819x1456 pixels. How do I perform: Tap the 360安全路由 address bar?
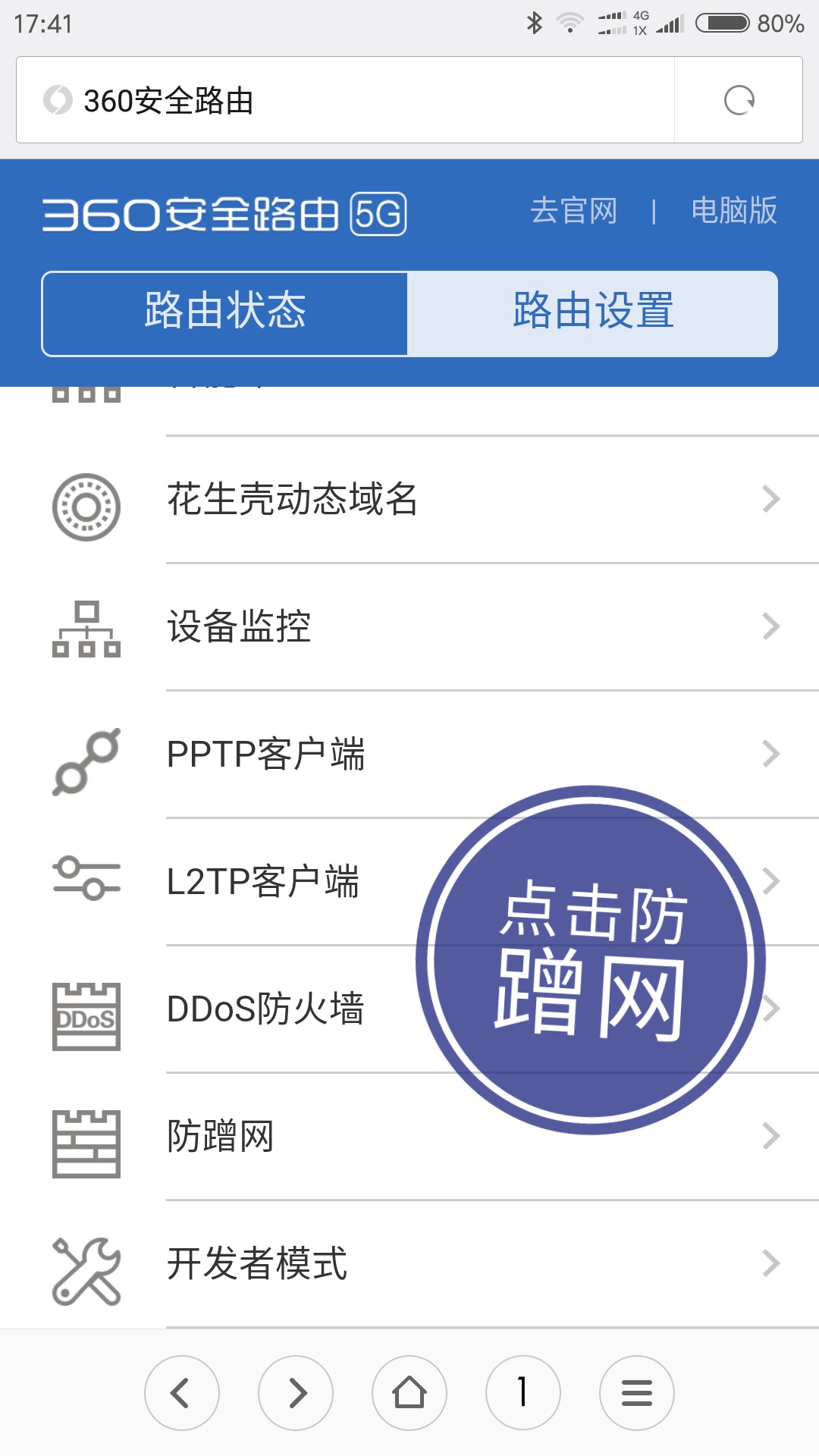[345, 100]
